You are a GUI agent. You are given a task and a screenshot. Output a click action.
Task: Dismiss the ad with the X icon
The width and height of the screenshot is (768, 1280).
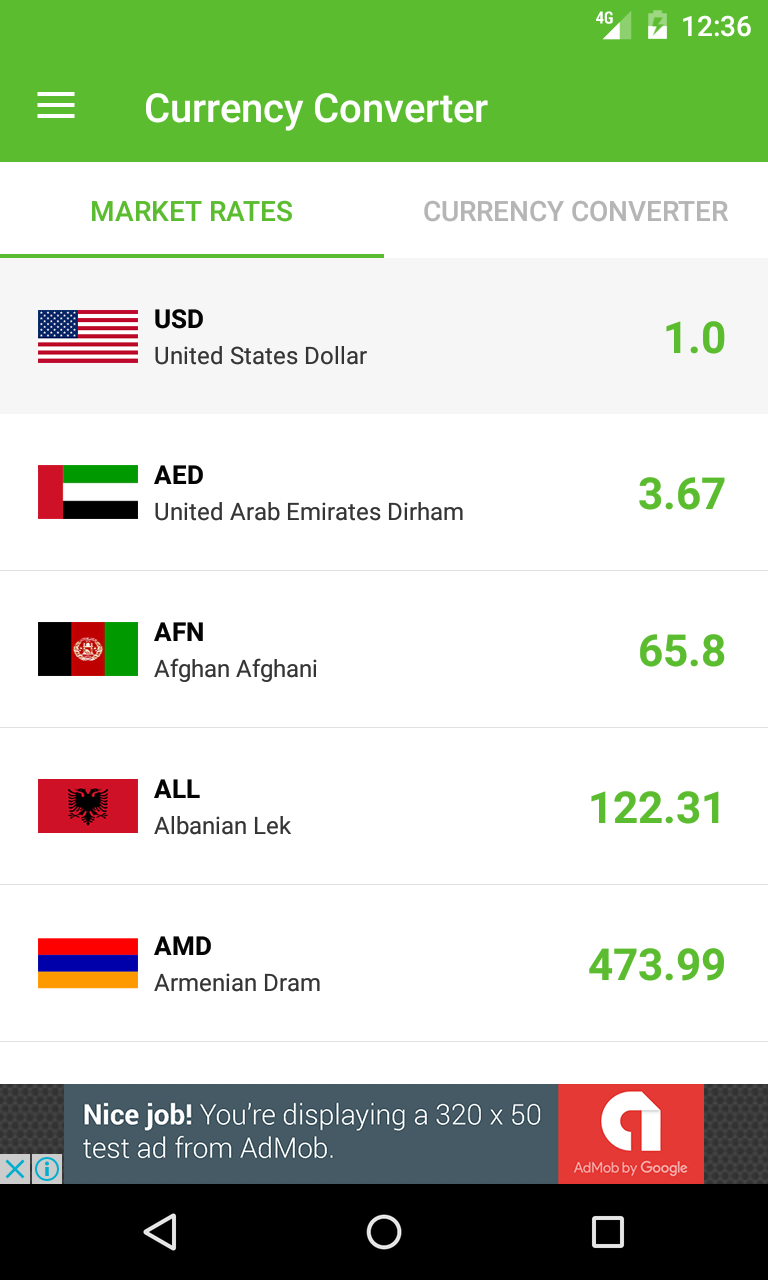coord(14,1168)
